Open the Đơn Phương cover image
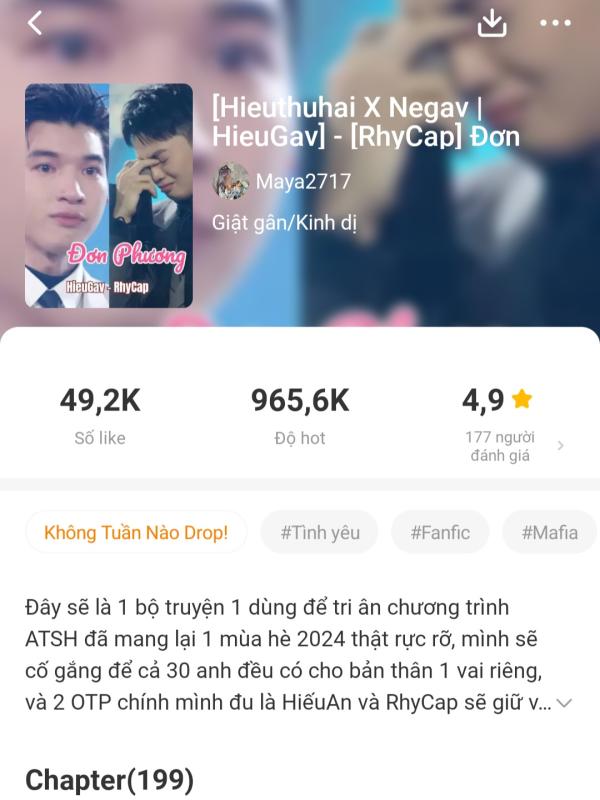Screen dimensions: 600x800 click(x=109, y=195)
